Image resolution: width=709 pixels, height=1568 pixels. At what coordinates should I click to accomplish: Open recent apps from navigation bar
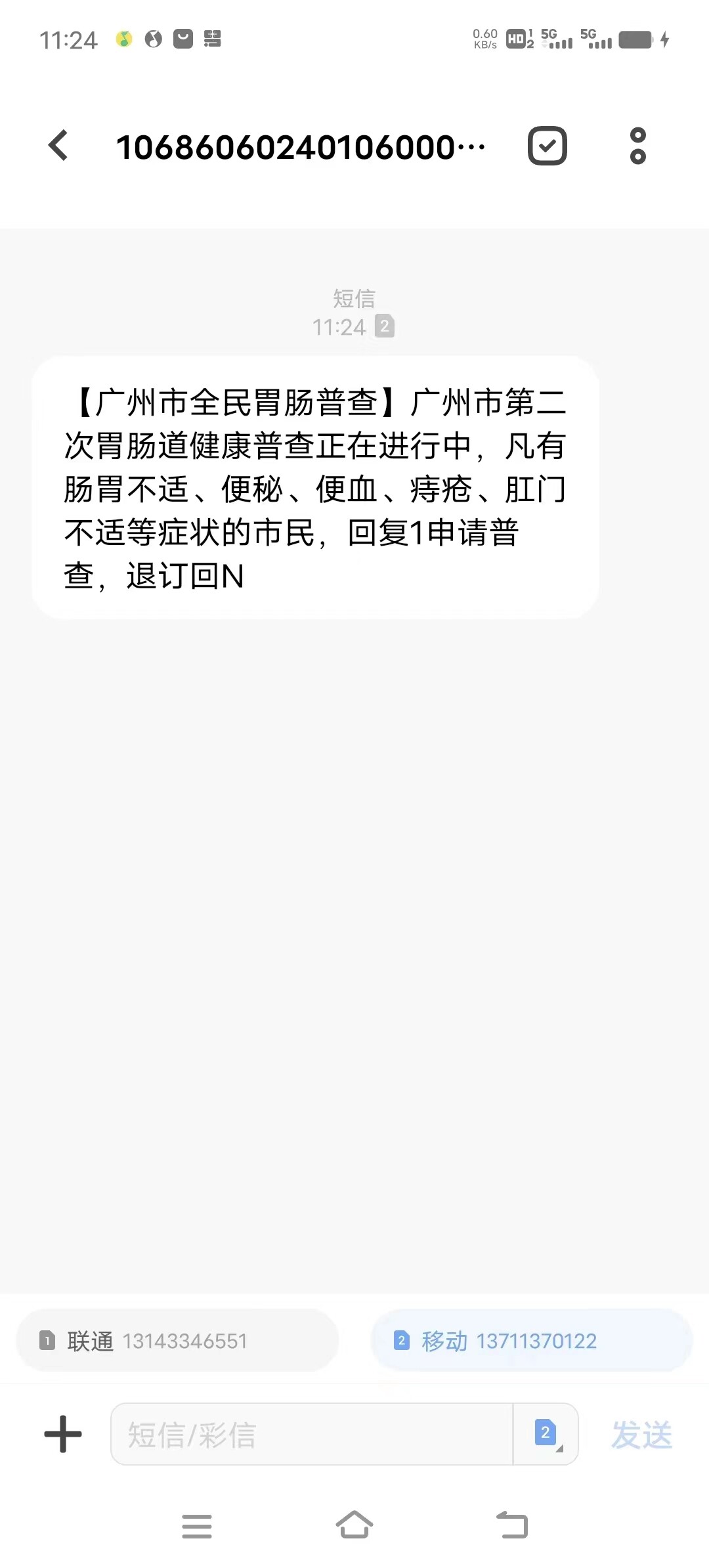(x=197, y=1526)
